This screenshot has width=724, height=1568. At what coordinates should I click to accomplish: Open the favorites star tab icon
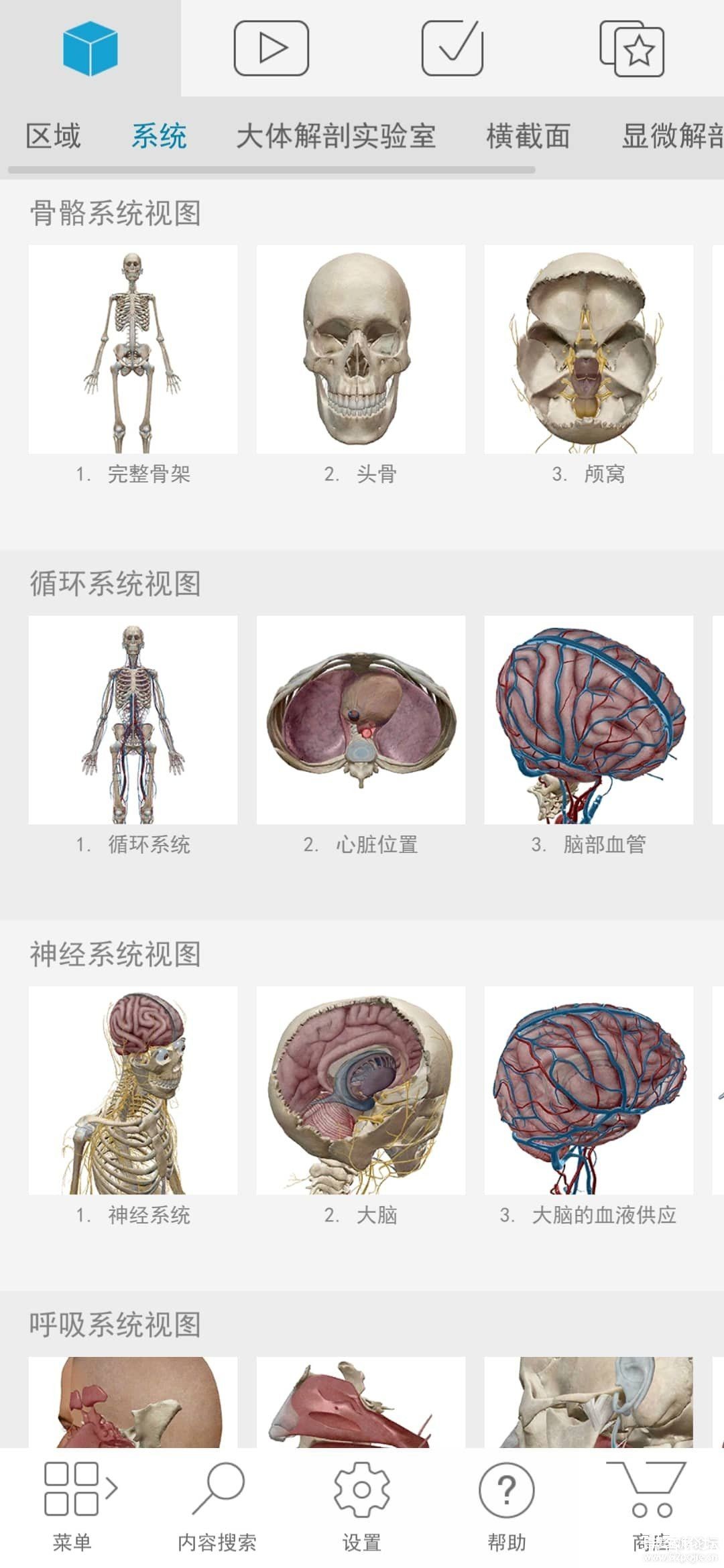(x=631, y=48)
